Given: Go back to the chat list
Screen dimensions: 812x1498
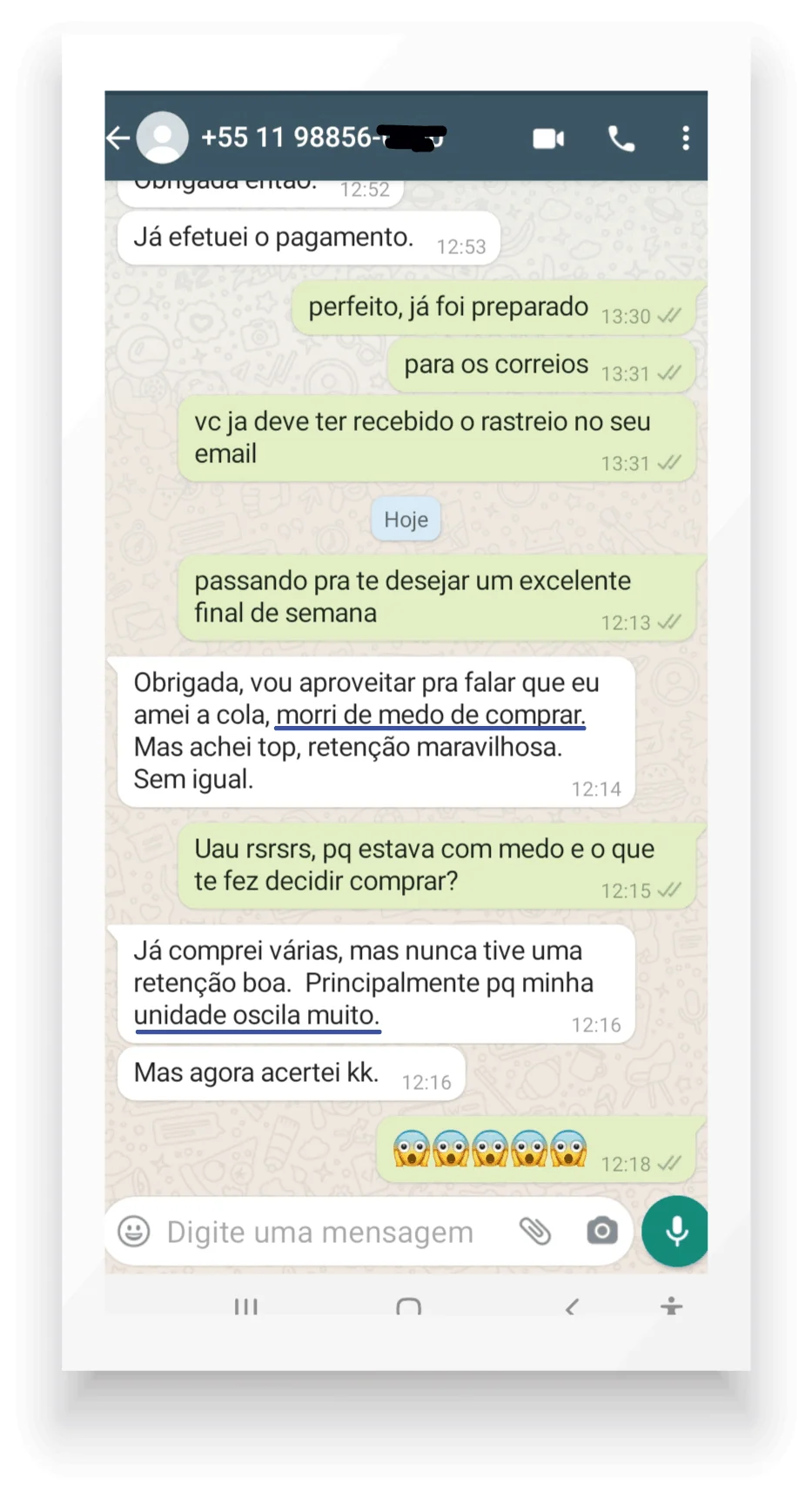Looking at the screenshot, I should [x=118, y=138].
